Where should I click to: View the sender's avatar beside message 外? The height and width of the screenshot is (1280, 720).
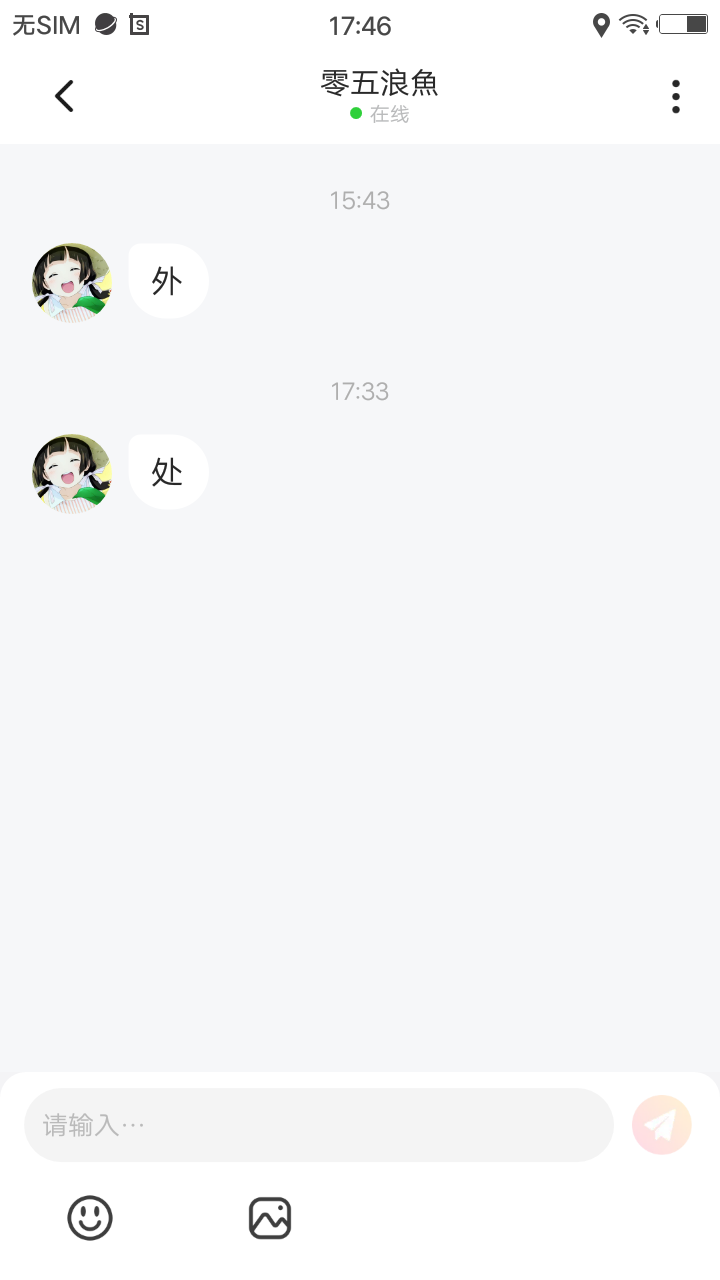[72, 283]
